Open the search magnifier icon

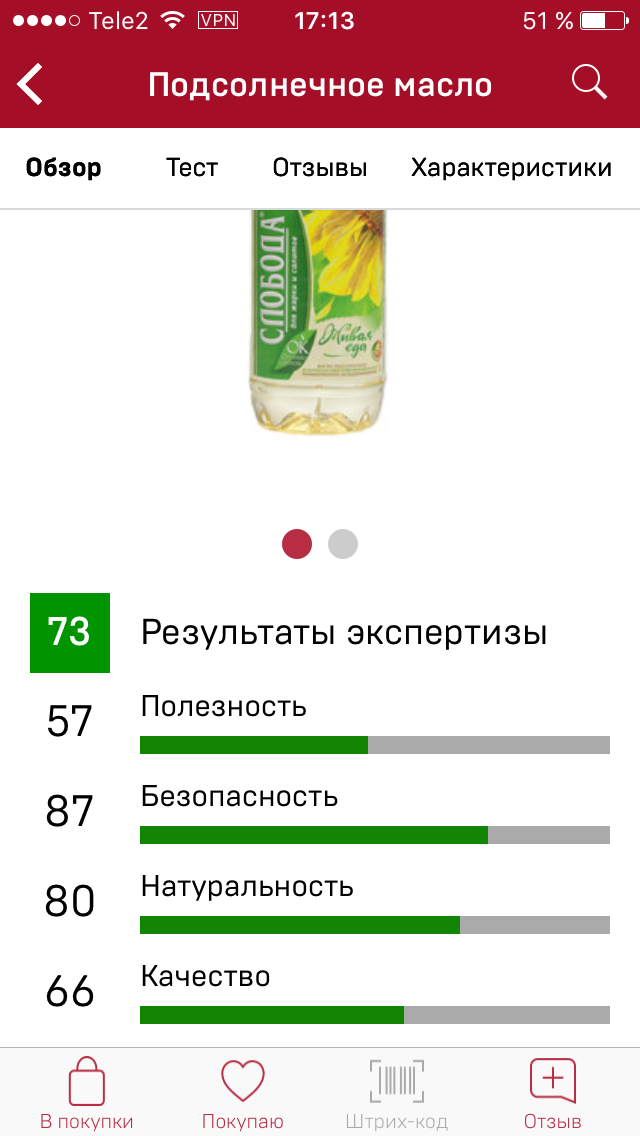[x=589, y=83]
